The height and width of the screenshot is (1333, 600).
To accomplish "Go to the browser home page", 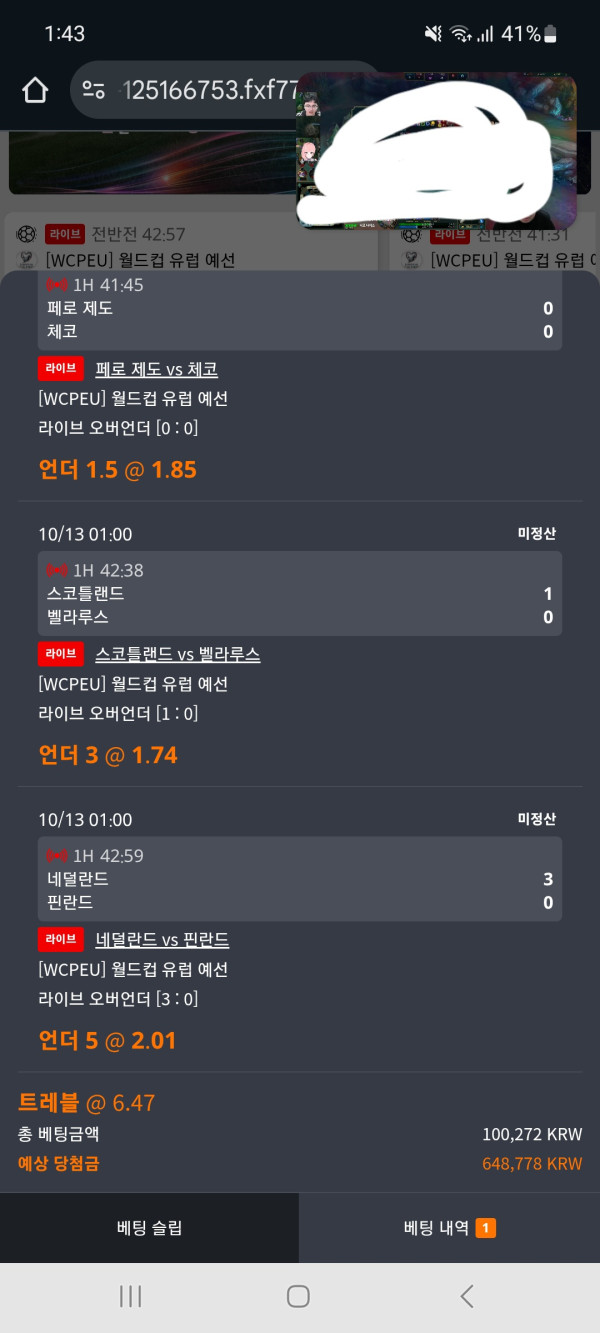I will tap(35, 91).
